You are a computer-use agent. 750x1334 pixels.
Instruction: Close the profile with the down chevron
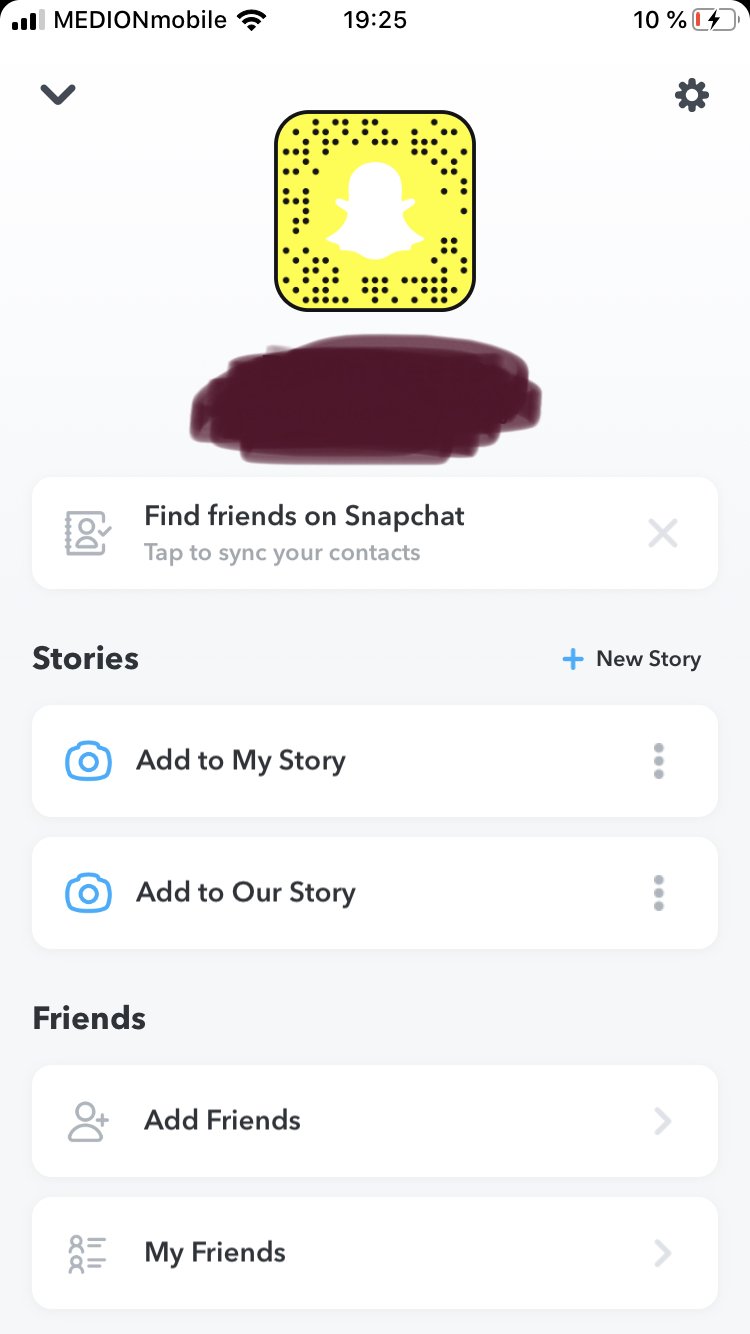click(x=58, y=94)
